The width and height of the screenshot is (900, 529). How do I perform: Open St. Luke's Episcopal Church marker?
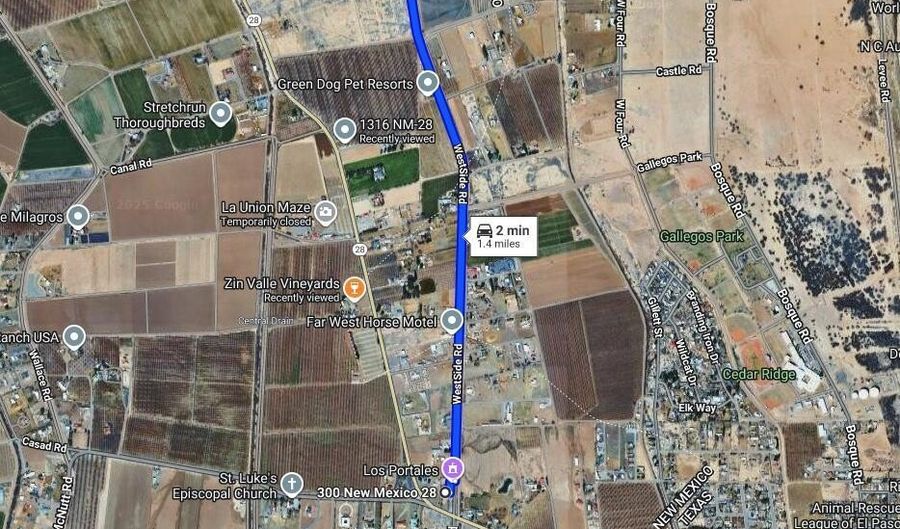click(291, 484)
